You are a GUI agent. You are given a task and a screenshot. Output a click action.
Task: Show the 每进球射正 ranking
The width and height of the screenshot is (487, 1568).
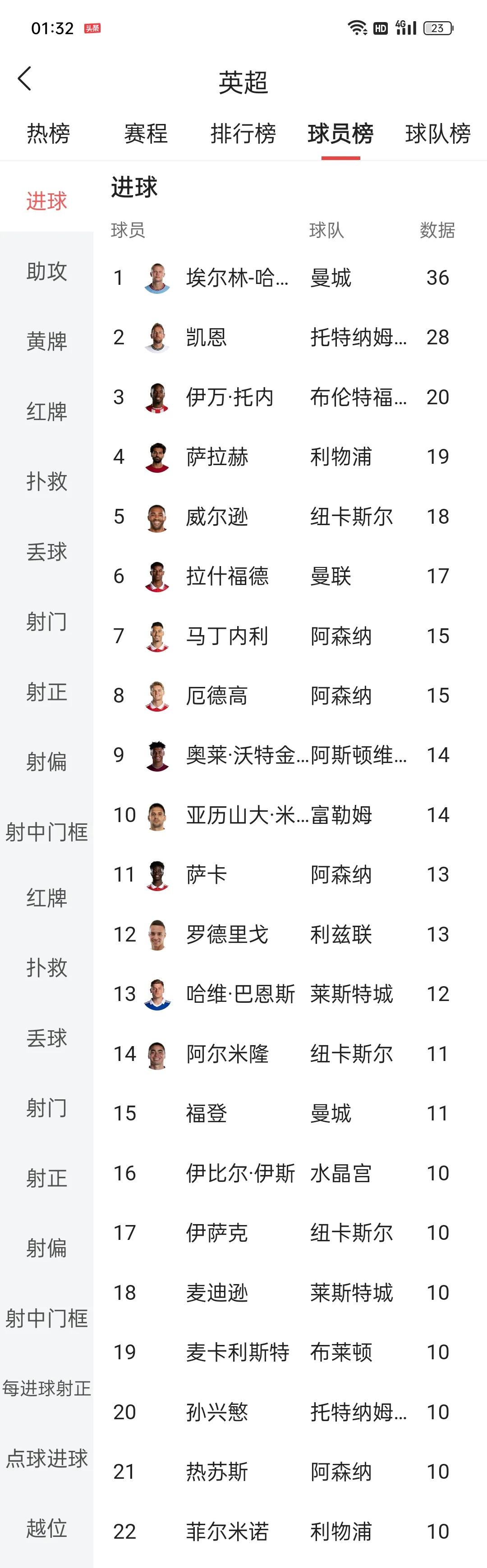point(46,1389)
